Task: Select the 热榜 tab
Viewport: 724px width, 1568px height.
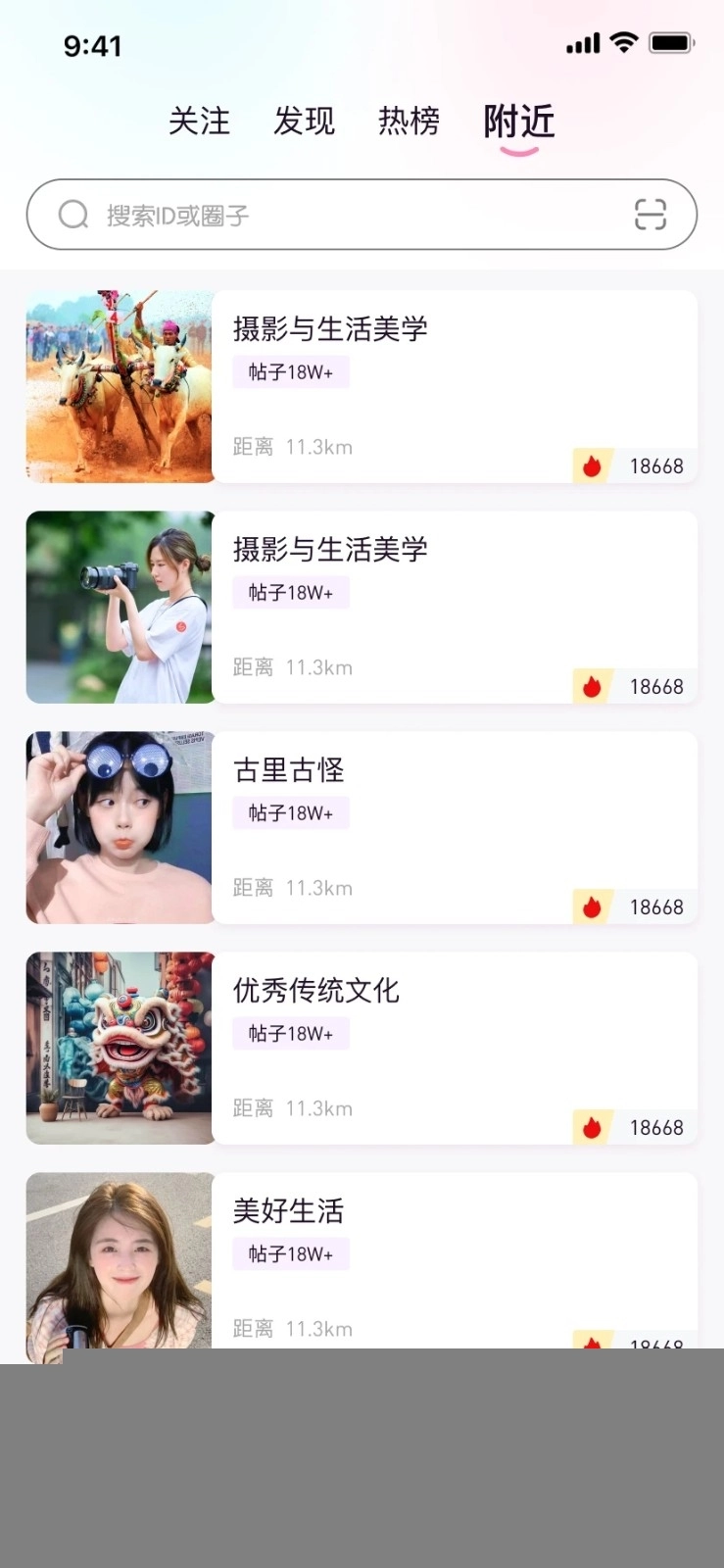Action: point(409,122)
